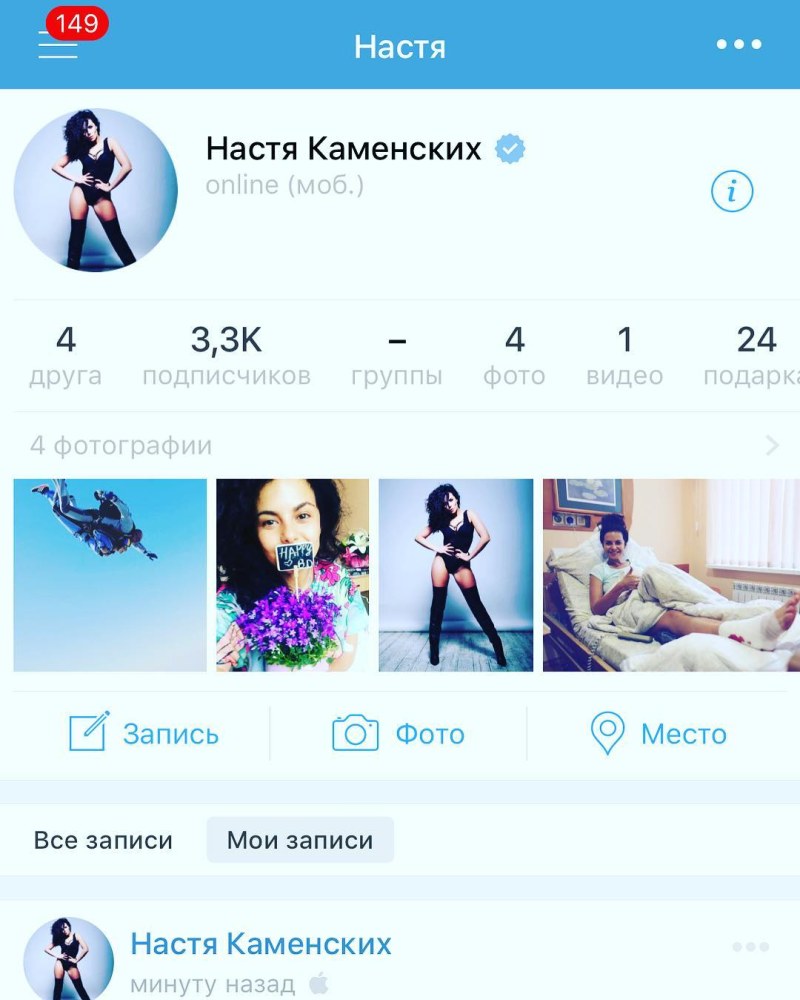Open the hamburger menu with 149 badge
Viewport: 800px width, 1000px height.
click(x=58, y=44)
